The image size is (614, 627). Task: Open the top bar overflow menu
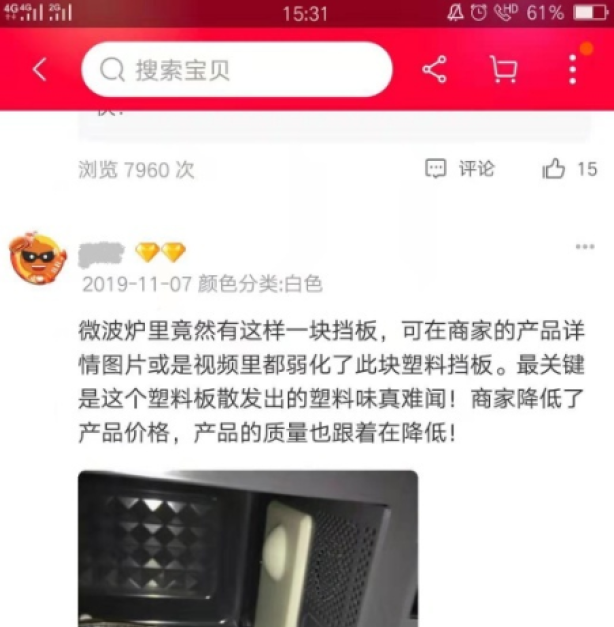[x=572, y=69]
